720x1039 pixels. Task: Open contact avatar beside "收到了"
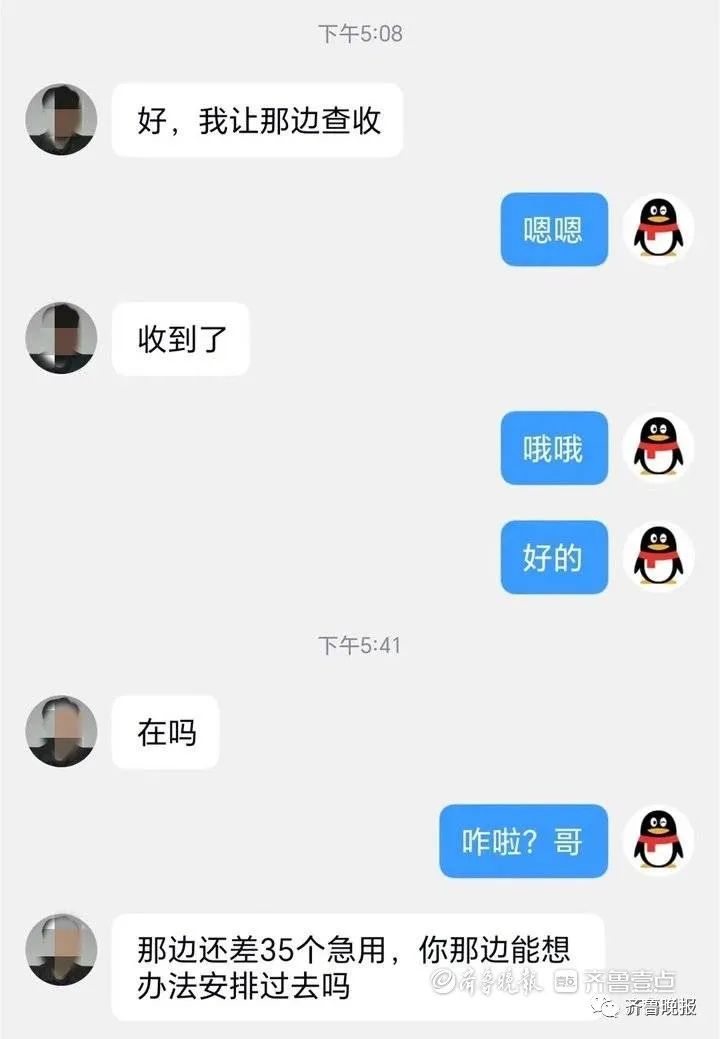pos(61,338)
